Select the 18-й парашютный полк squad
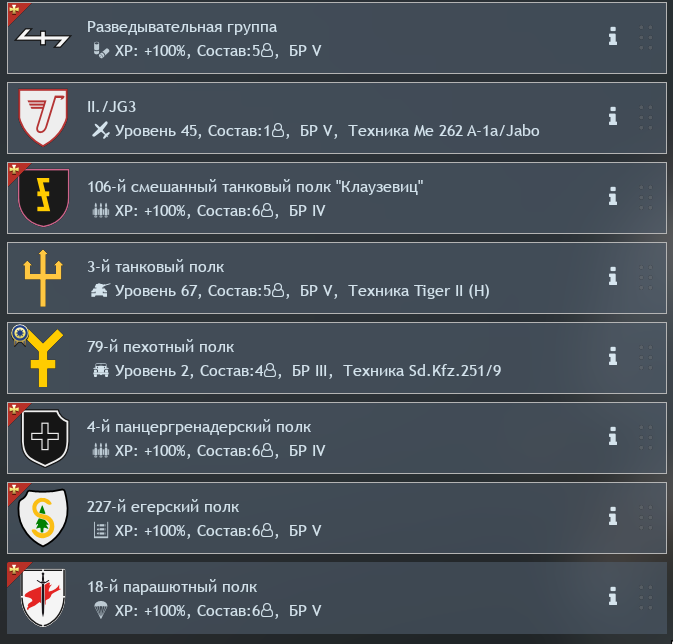This screenshot has width=673, height=644. pos(300,597)
